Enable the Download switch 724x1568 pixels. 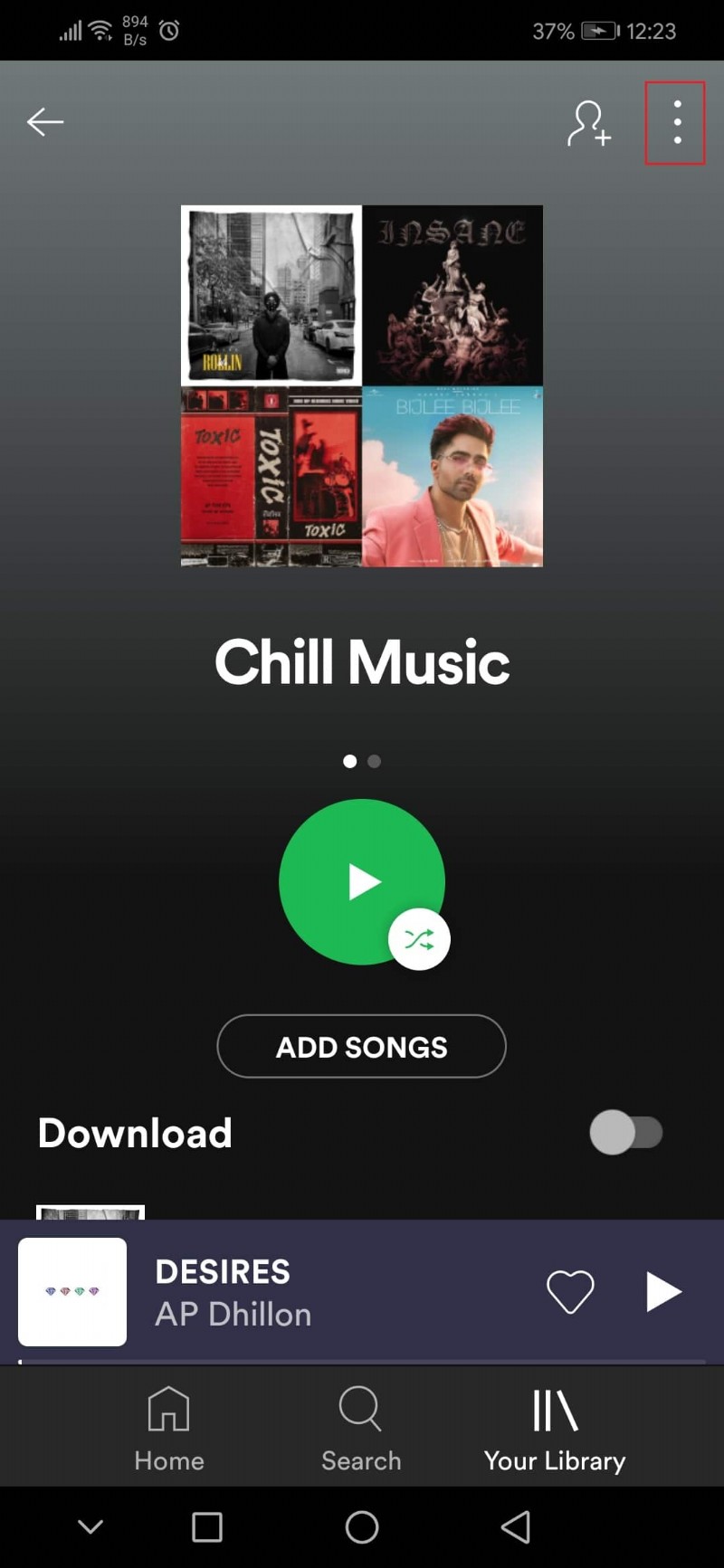626,1133
